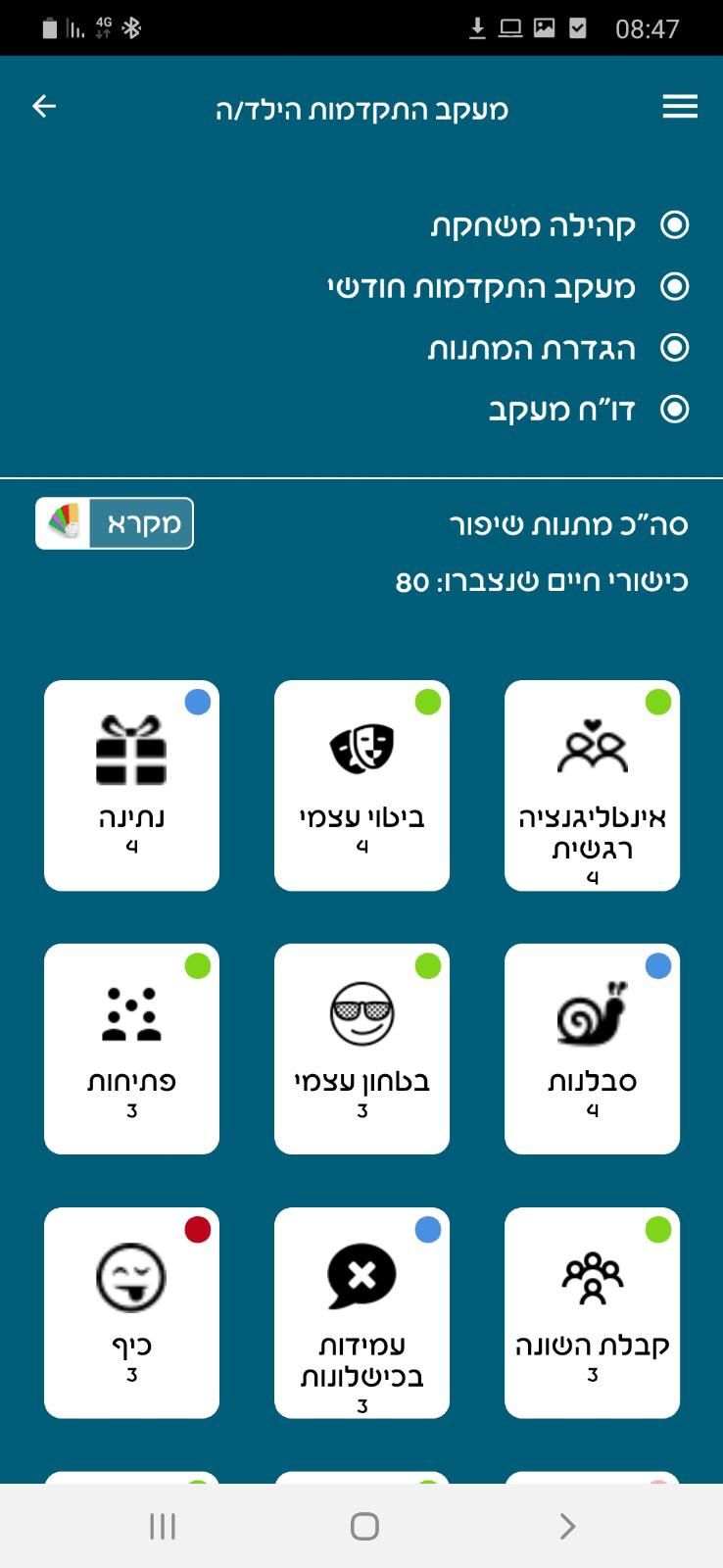
Task: Open the בטחון עצמי card
Action: tap(361, 1049)
